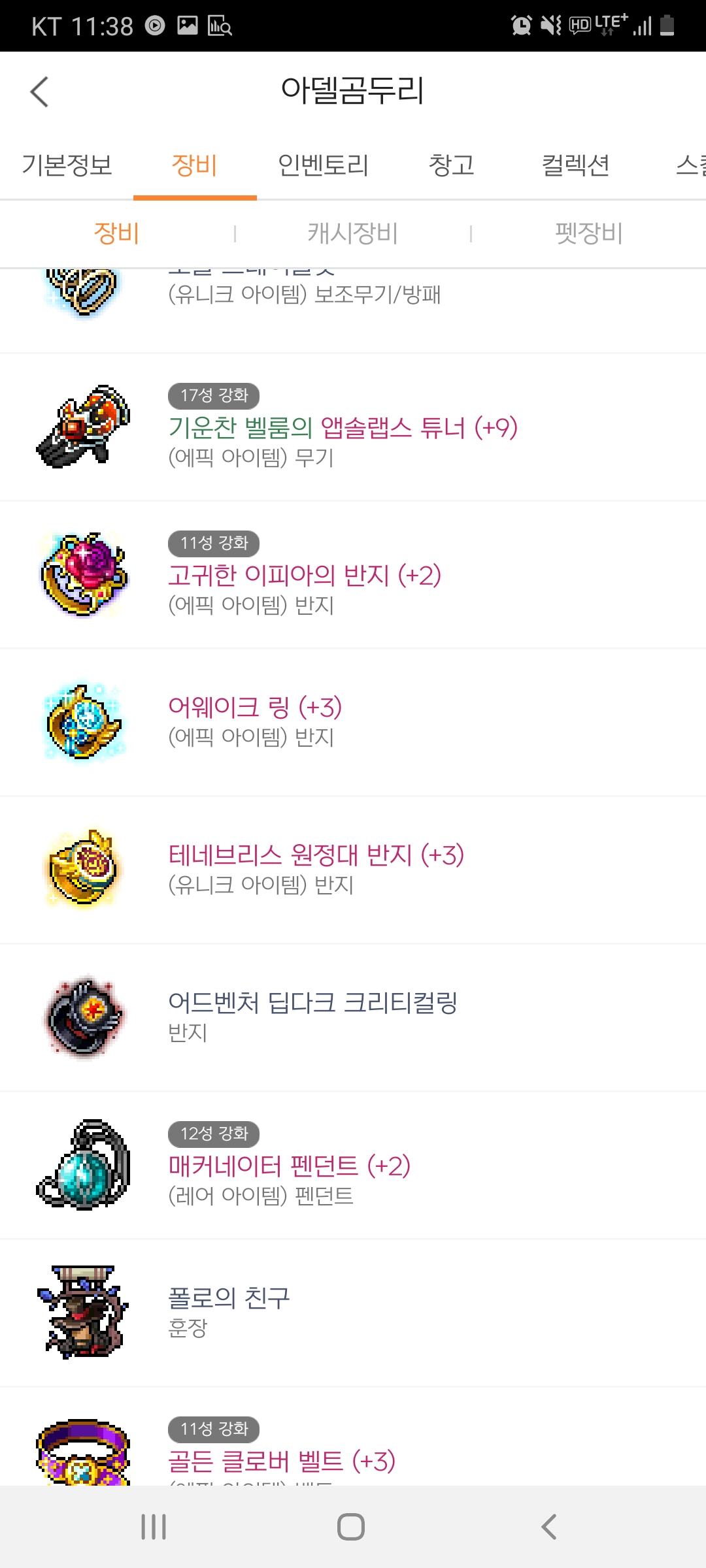Image resolution: width=706 pixels, height=1568 pixels.
Task: Switch to the 기본정보 tab
Action: point(67,165)
